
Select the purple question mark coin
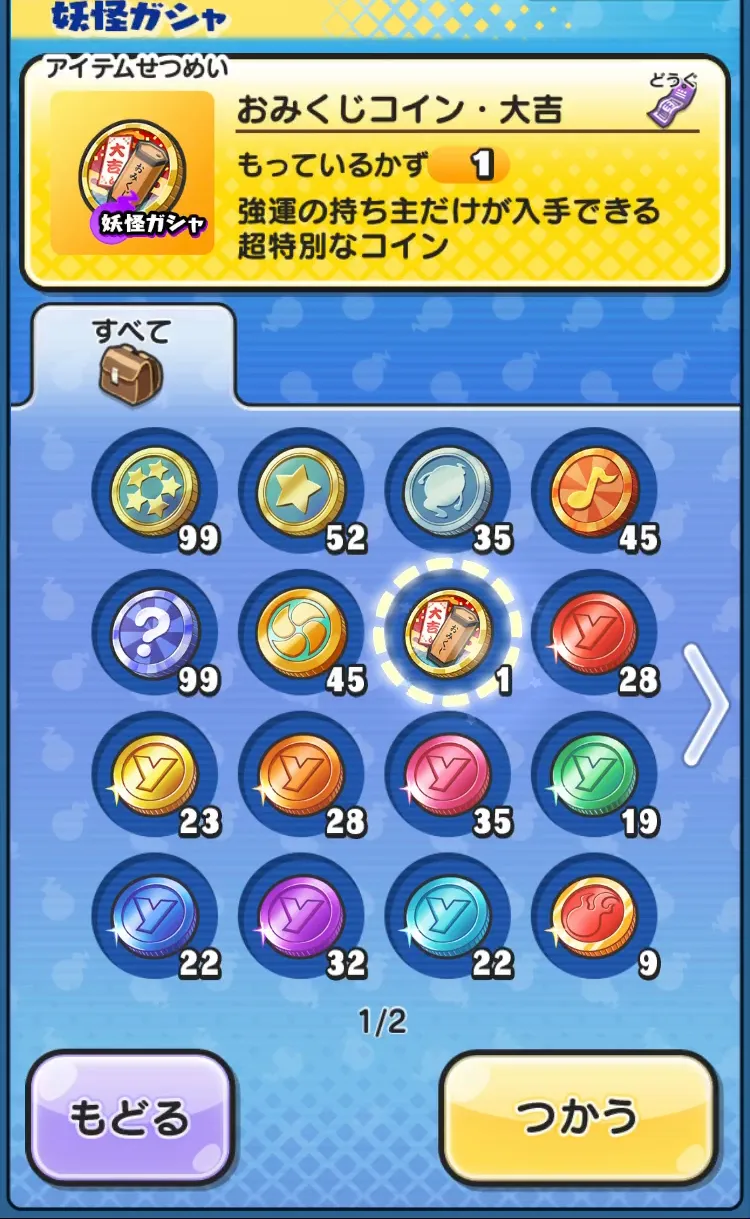(155, 632)
